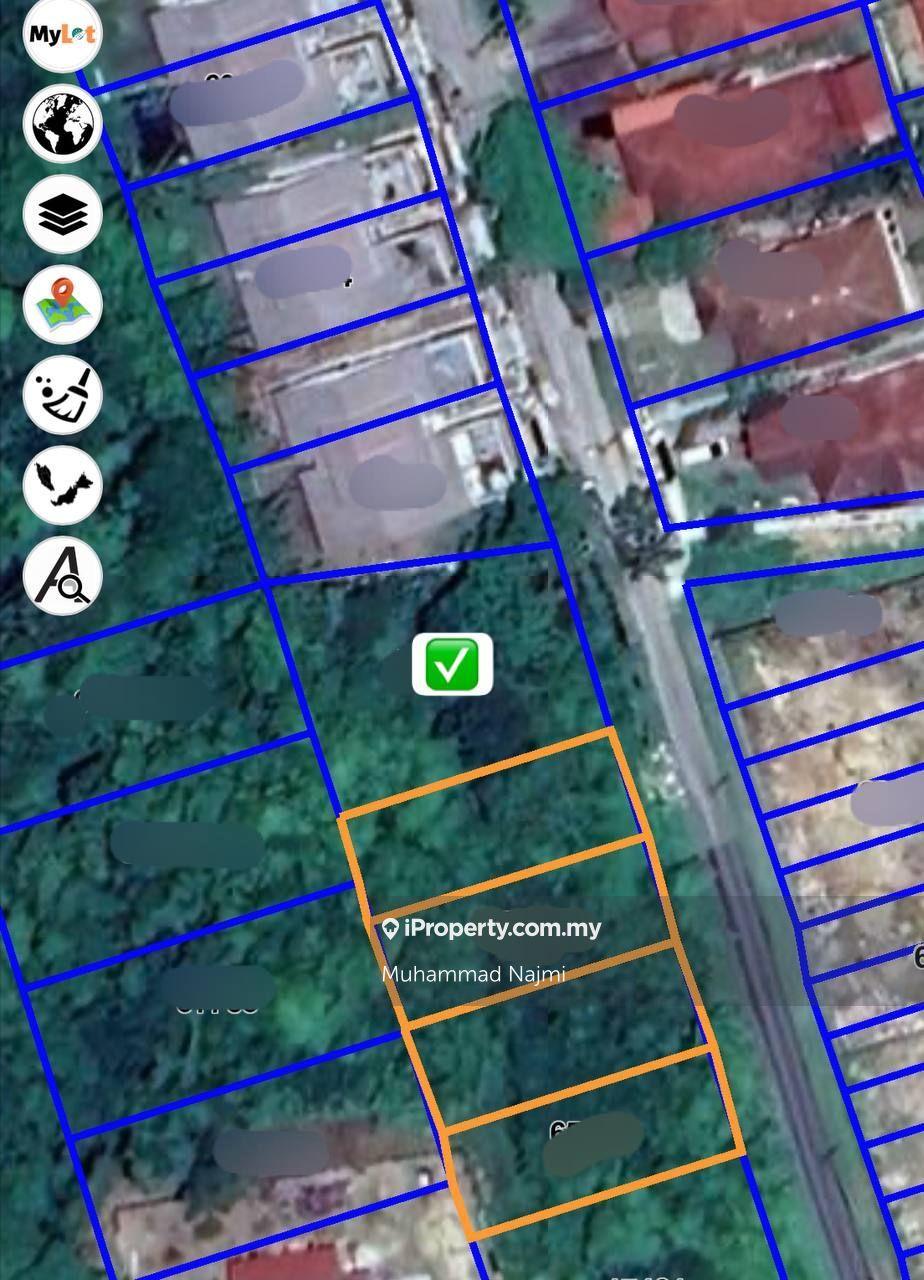Clear map markings with the broom icon
Viewport: 924px width, 1280px height.
point(62,395)
